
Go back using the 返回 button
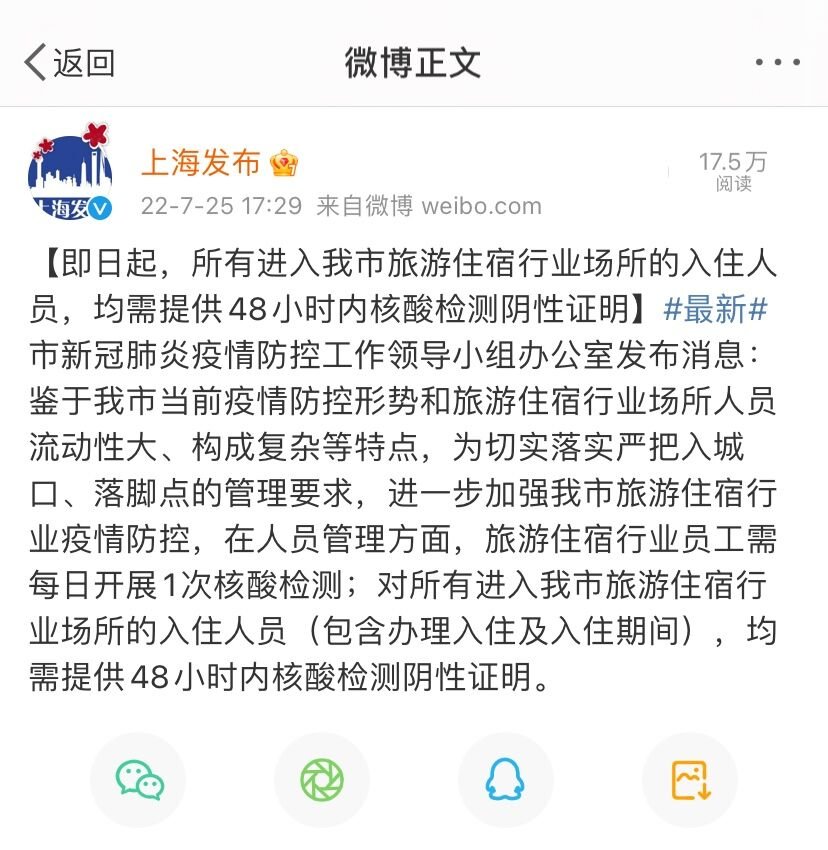pyautogui.click(x=70, y=62)
